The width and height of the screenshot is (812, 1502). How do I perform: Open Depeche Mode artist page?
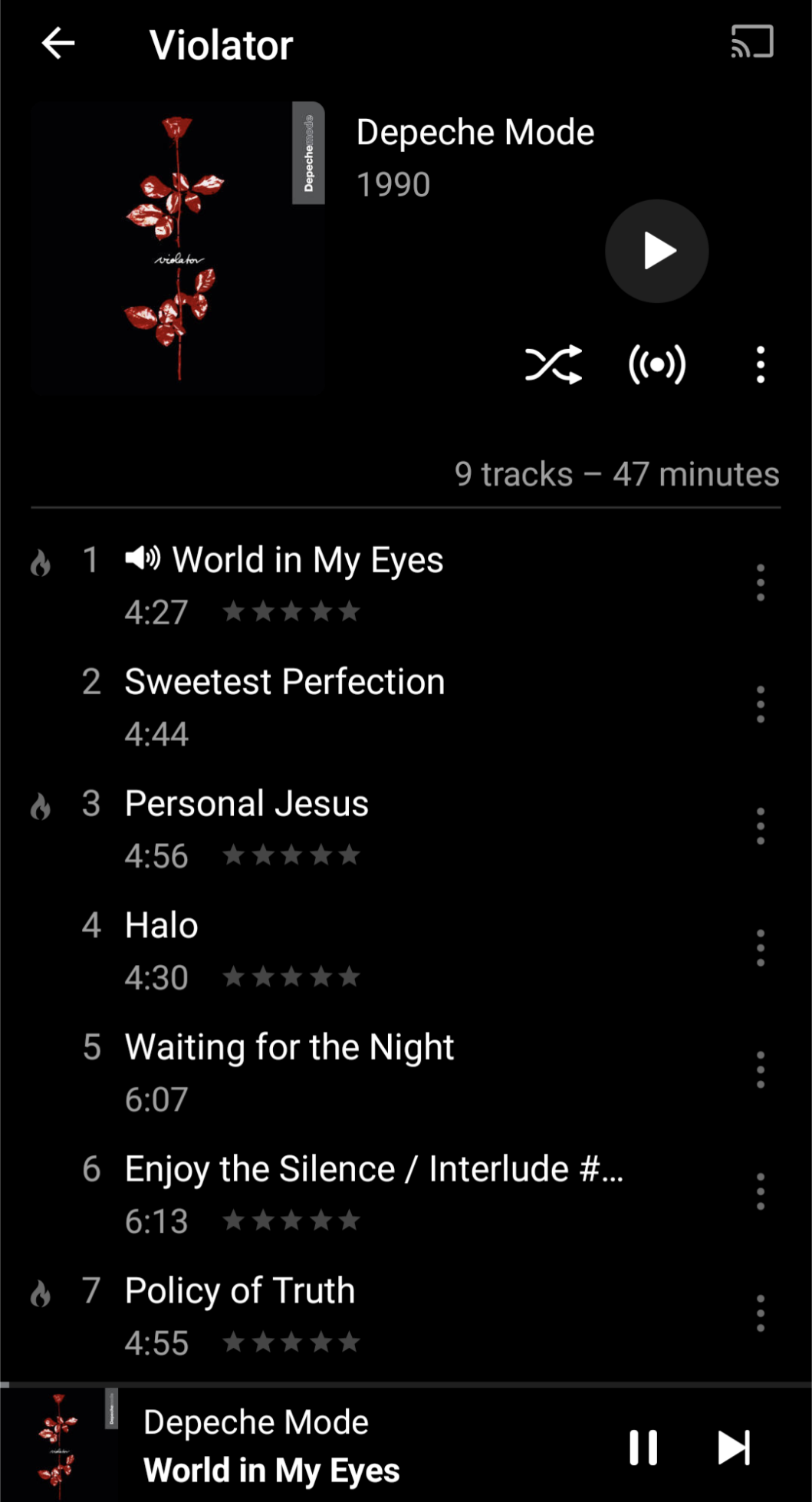(475, 133)
